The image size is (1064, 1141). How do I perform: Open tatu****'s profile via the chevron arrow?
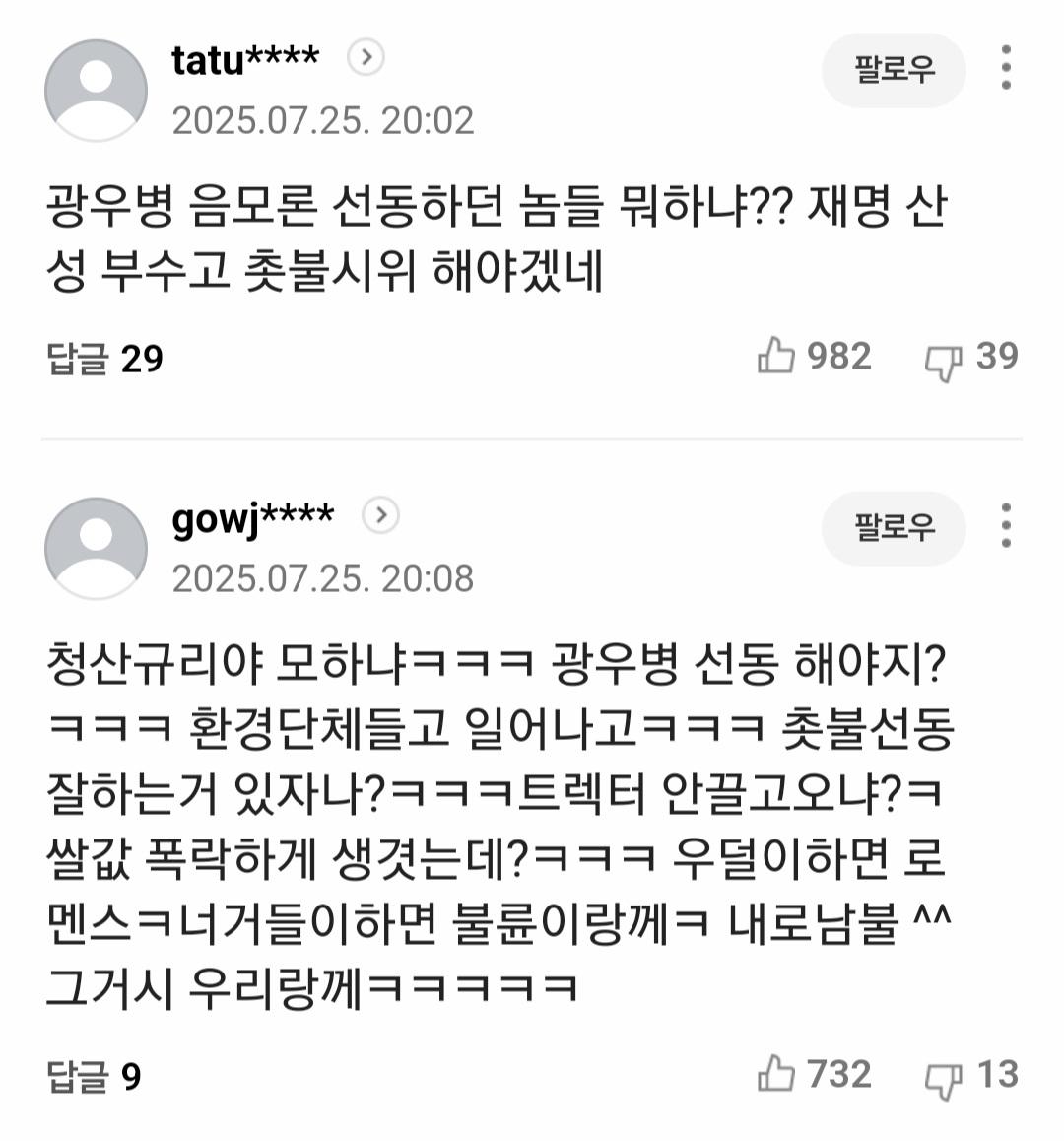tap(366, 58)
